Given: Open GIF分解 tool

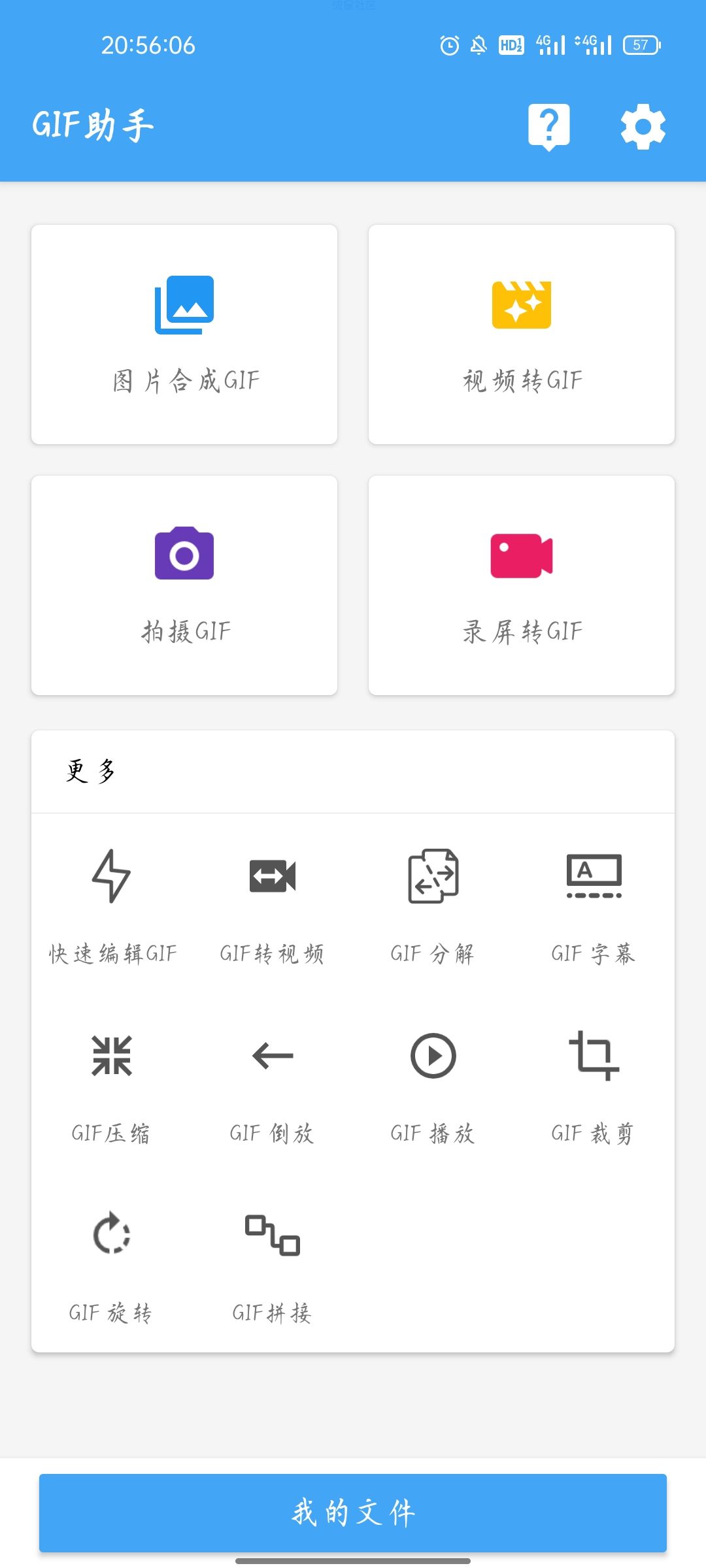Looking at the screenshot, I should click(433, 905).
